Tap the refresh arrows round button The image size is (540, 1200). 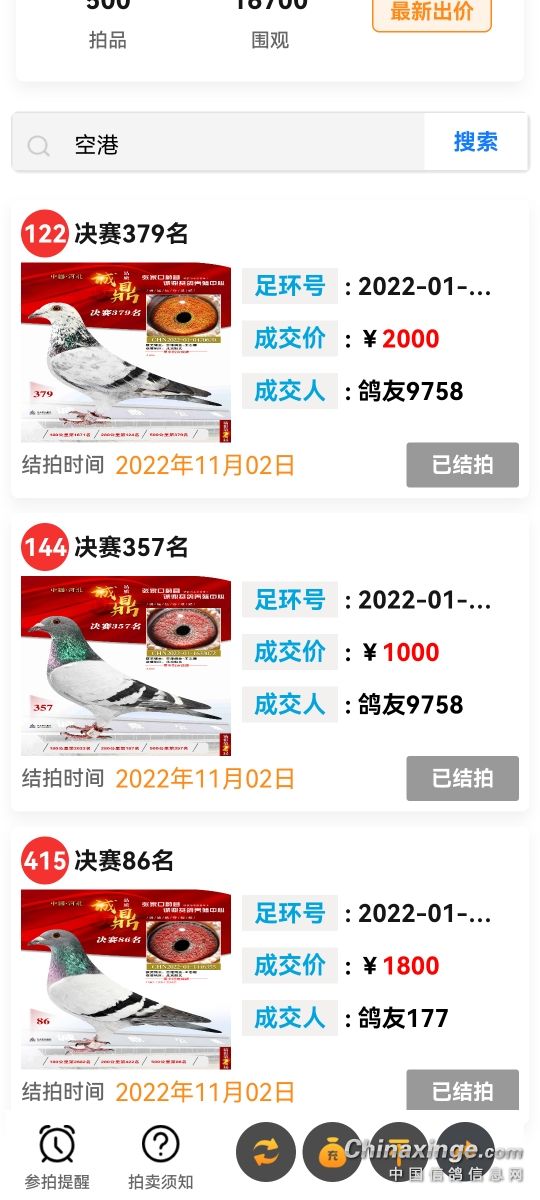(266, 1152)
